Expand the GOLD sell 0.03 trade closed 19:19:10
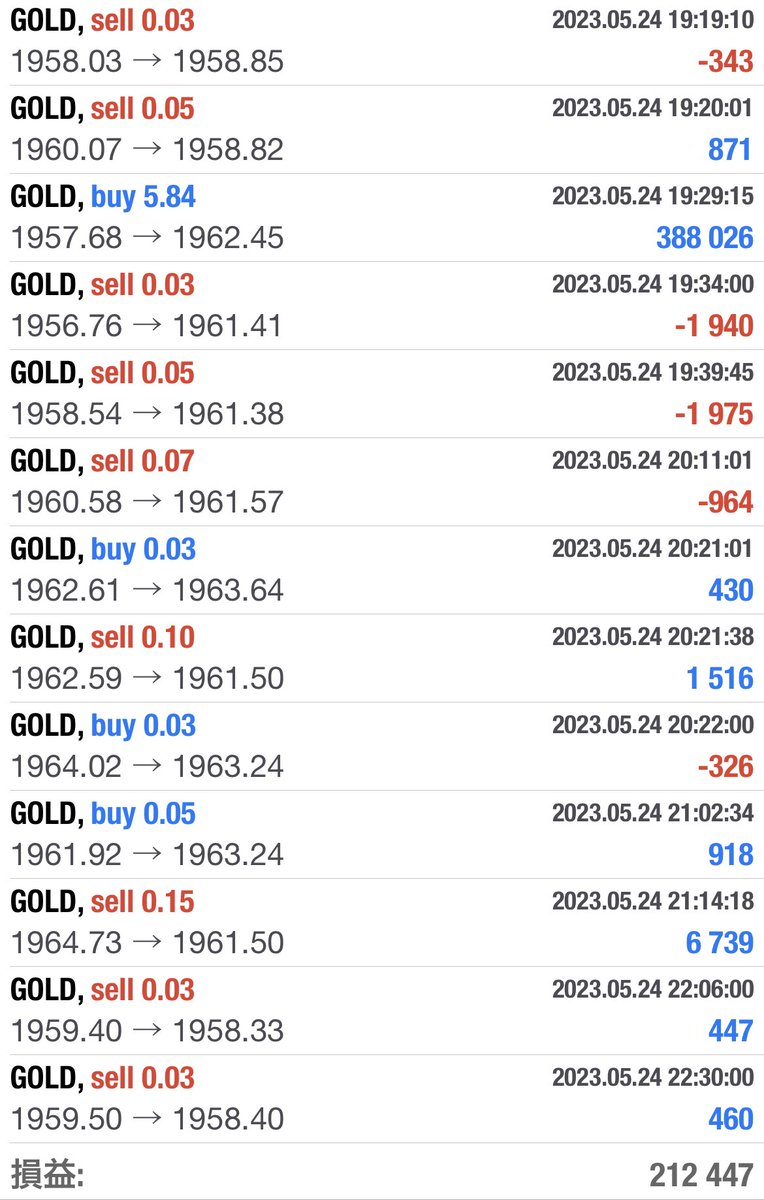 (382, 41)
